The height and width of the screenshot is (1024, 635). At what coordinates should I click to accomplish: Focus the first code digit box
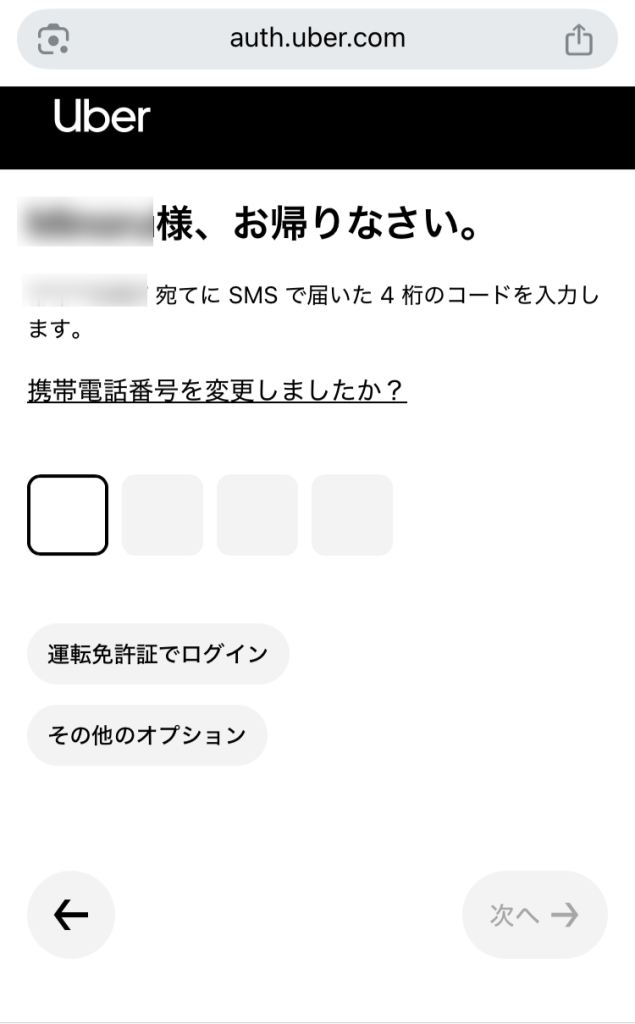point(67,515)
